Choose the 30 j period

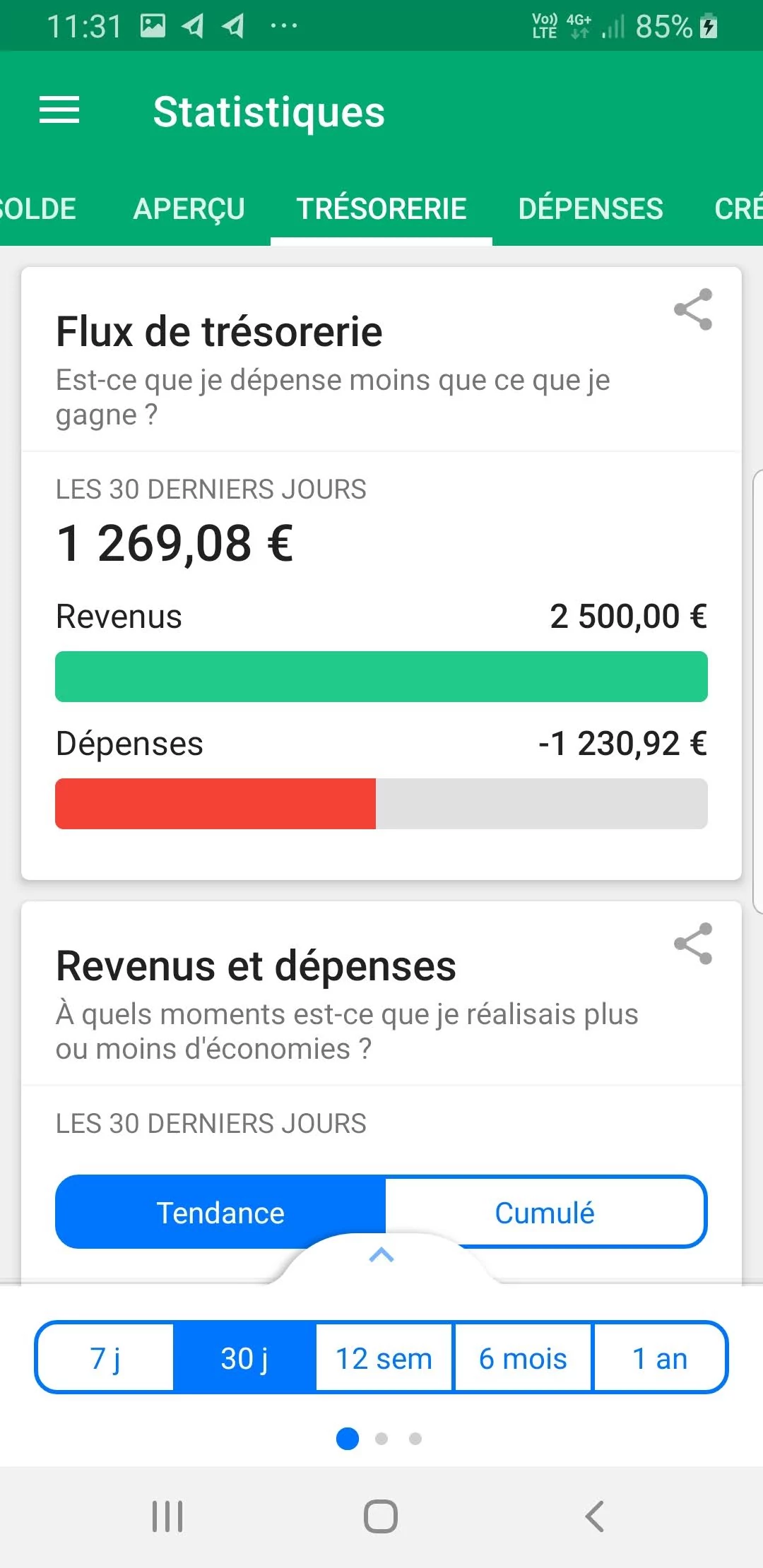(244, 1358)
